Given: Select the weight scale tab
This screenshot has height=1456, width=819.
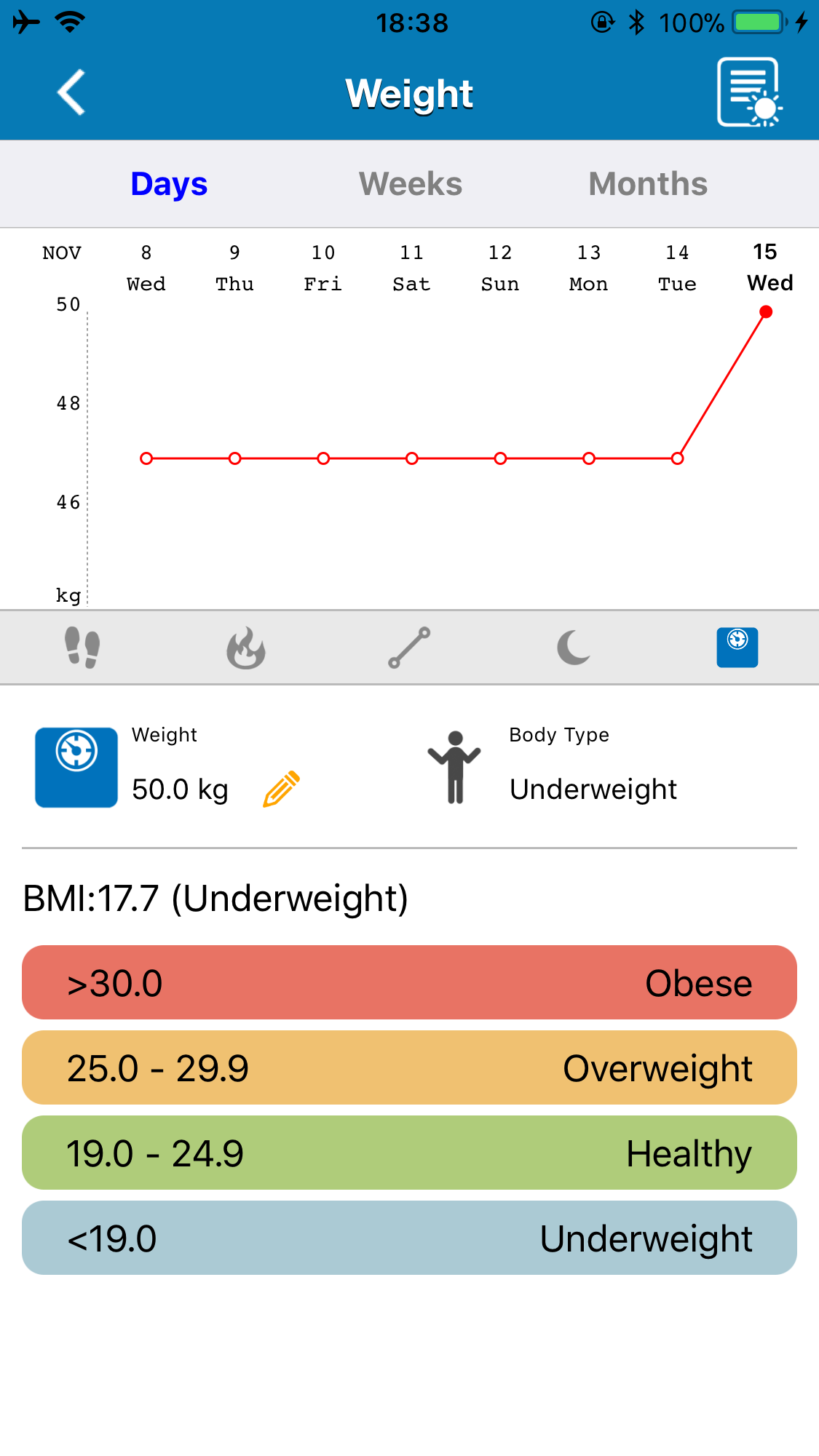Looking at the screenshot, I should tap(737, 647).
